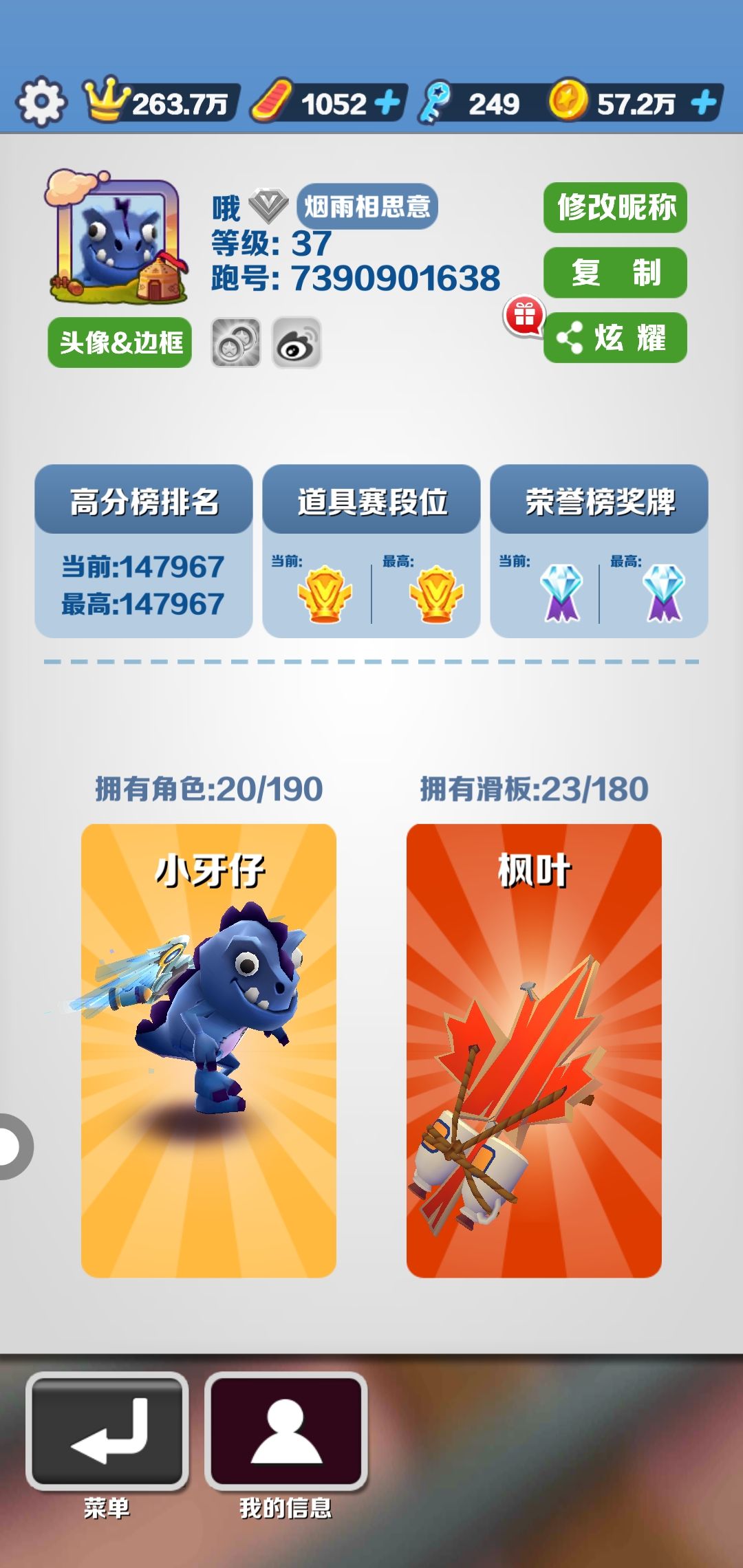Open 头像&边框 avatar and frame
The height and width of the screenshot is (1568, 743).
point(120,342)
